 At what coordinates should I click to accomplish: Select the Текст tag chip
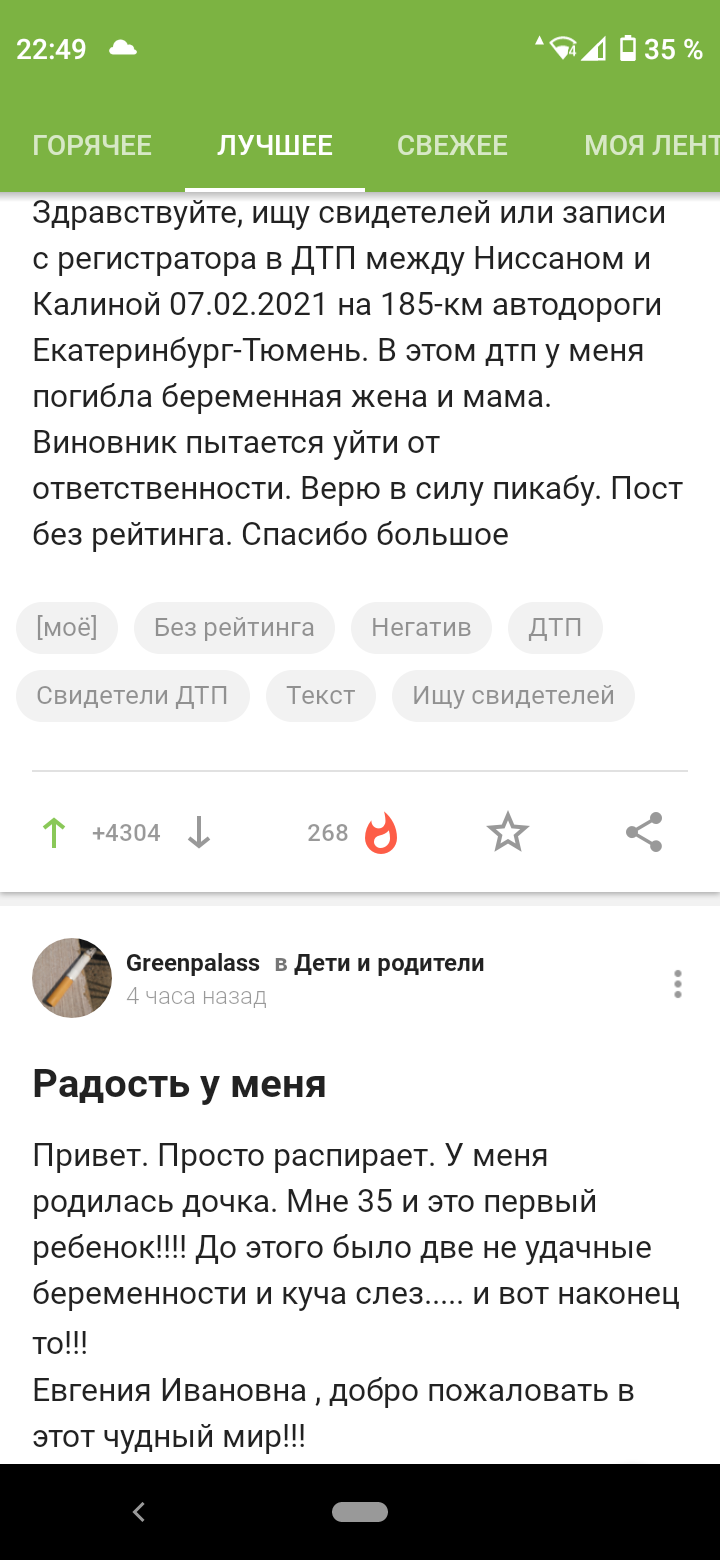(321, 695)
